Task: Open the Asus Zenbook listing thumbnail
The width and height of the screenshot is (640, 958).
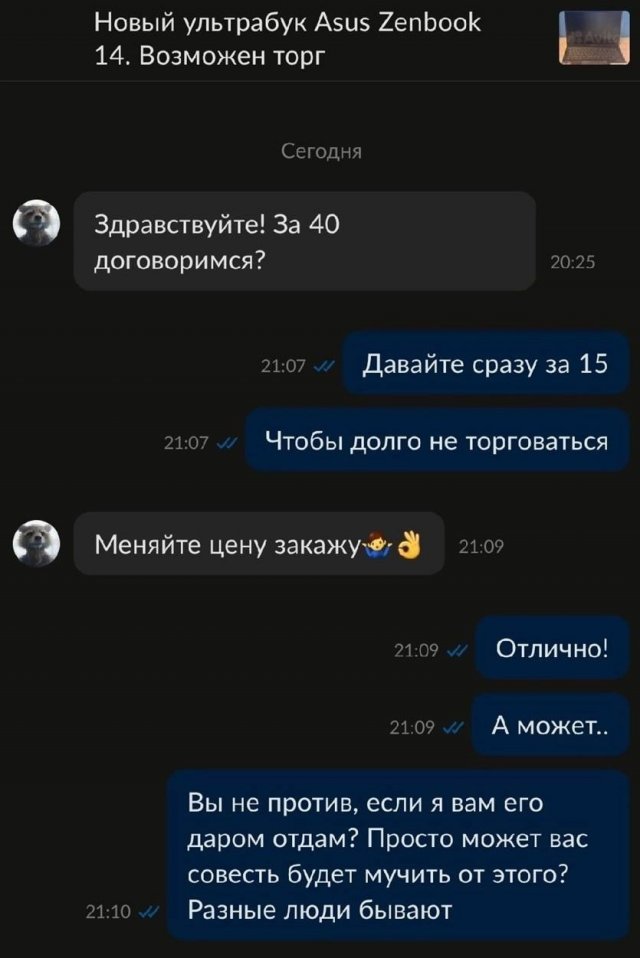Action: pos(594,37)
